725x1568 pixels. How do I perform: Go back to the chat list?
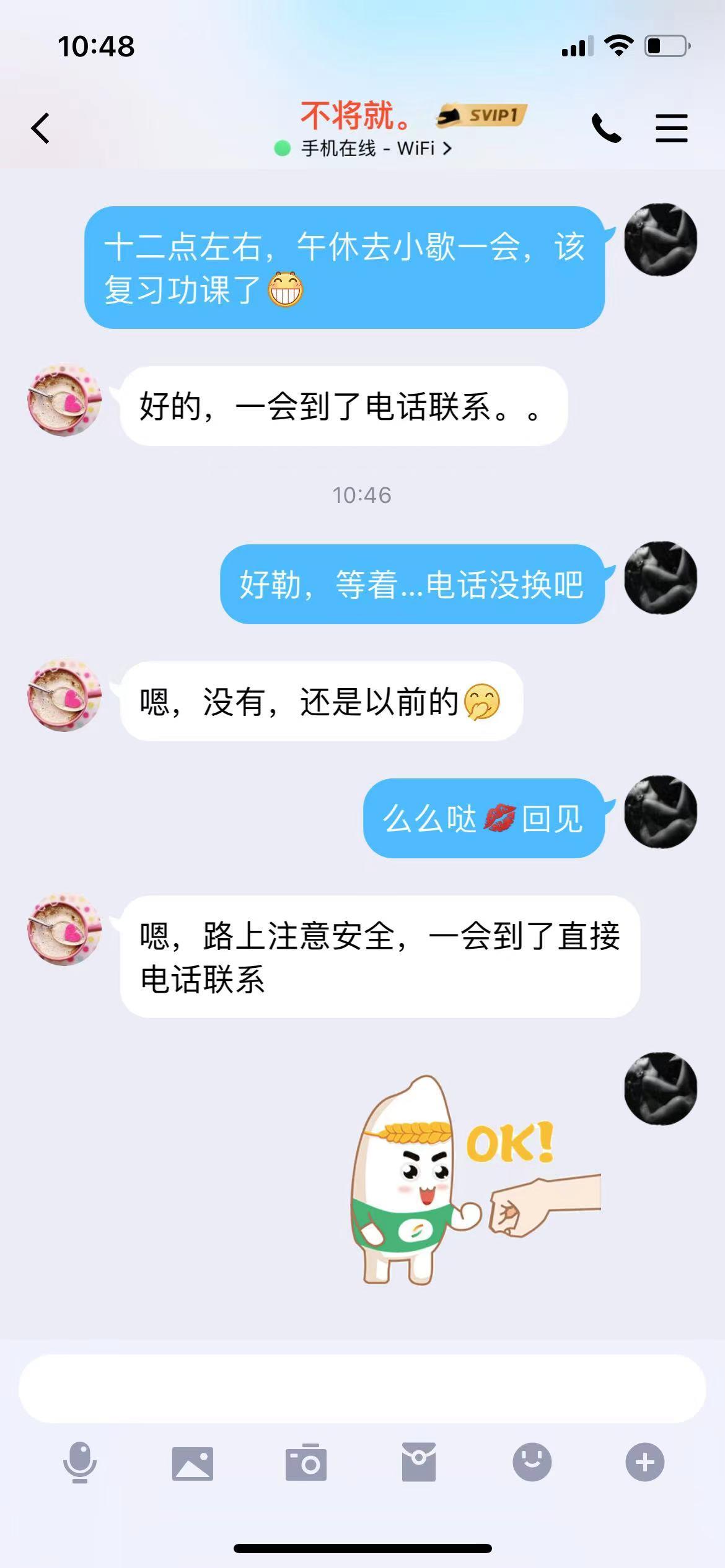41,128
